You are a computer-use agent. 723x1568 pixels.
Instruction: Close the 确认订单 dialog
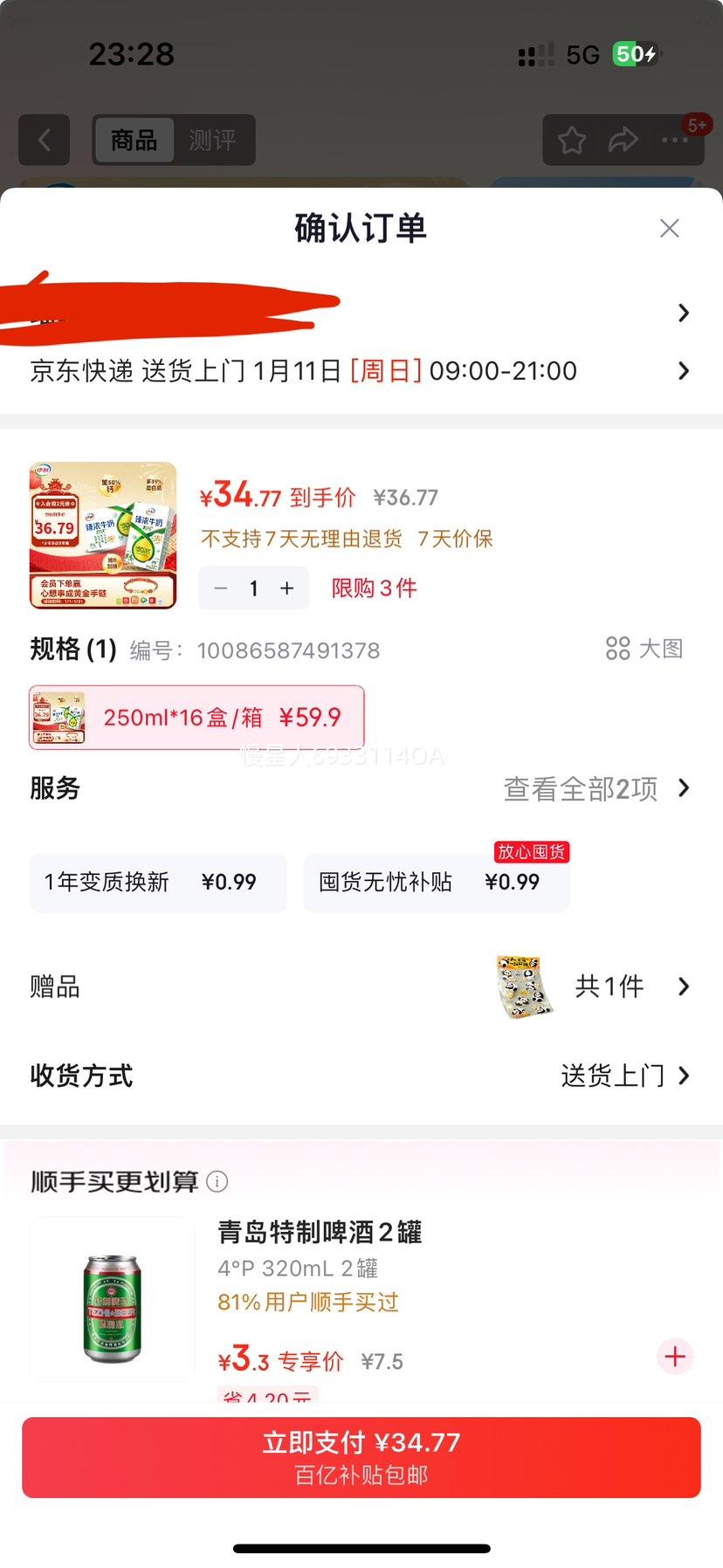tap(669, 228)
